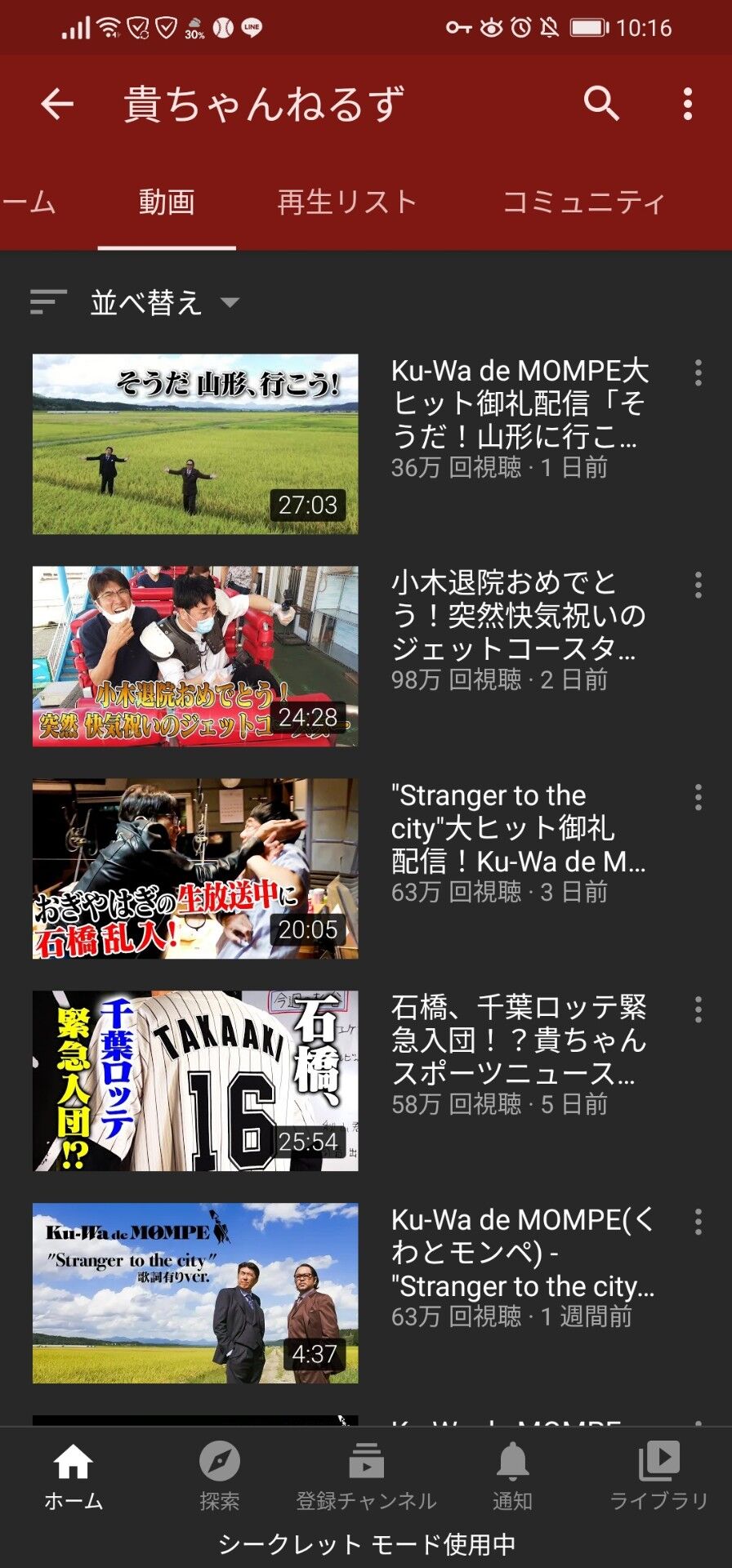Open the 通知 notifications tab
This screenshot has width=732, height=1568.
click(x=512, y=1477)
